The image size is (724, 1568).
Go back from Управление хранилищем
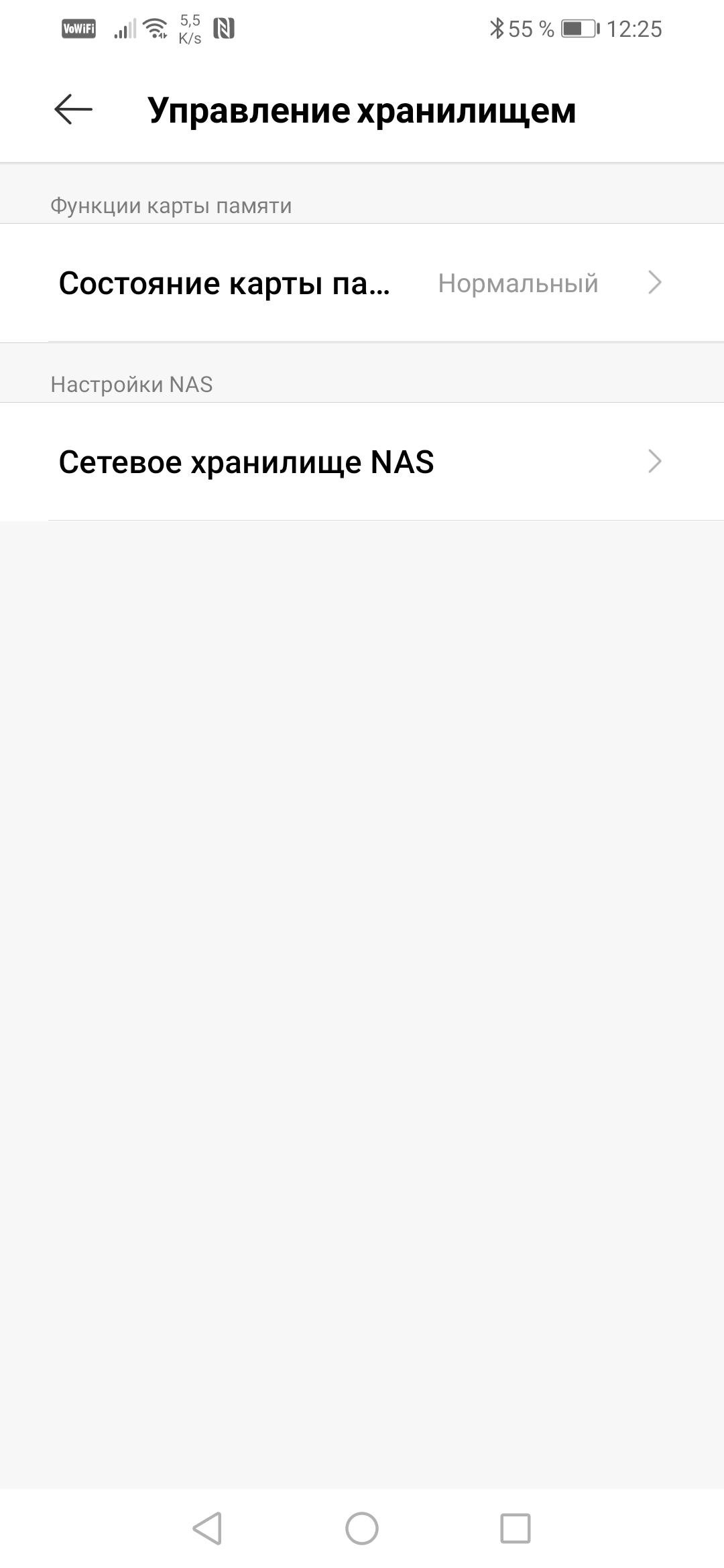point(73,110)
